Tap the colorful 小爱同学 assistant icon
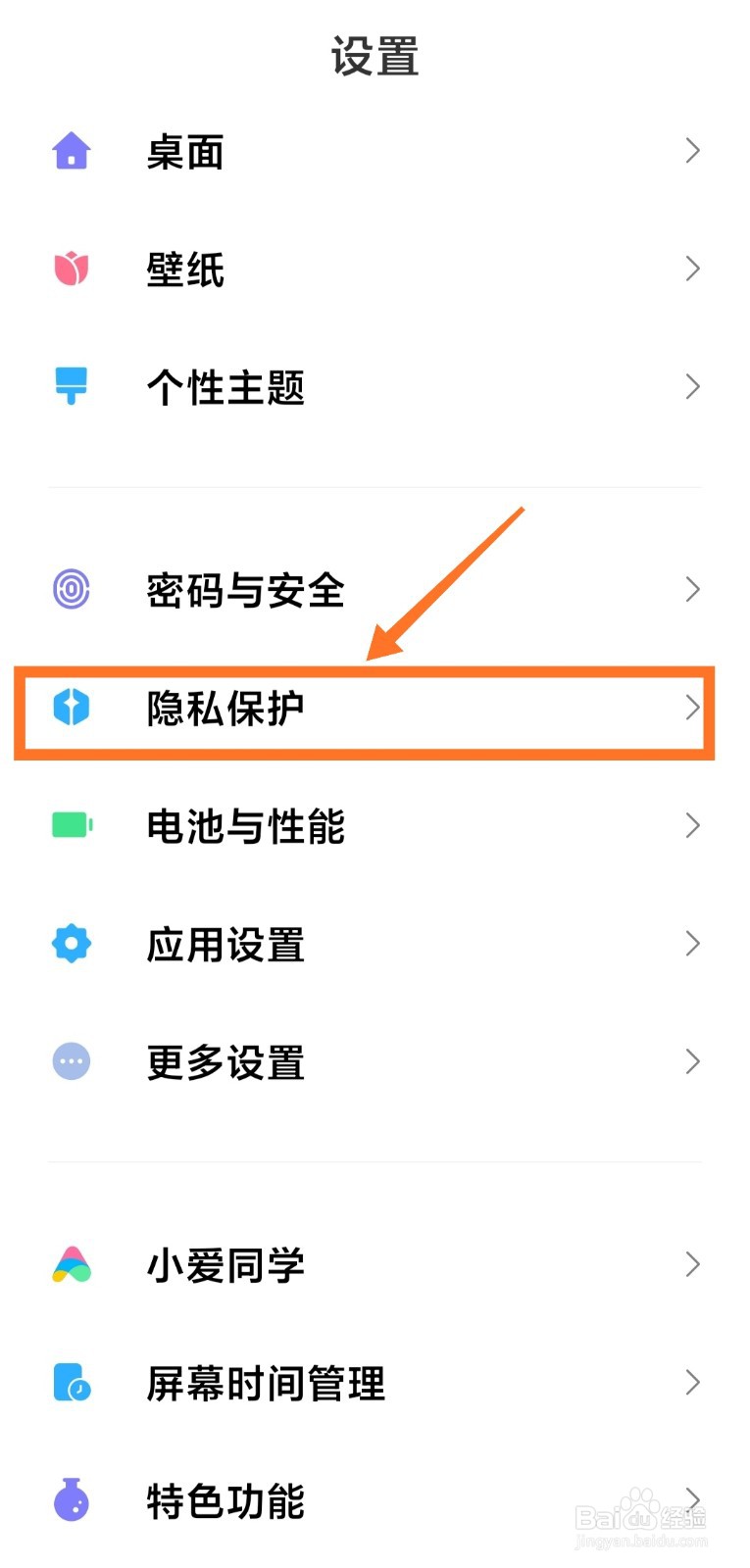The height and width of the screenshot is (1568, 750). click(71, 1264)
